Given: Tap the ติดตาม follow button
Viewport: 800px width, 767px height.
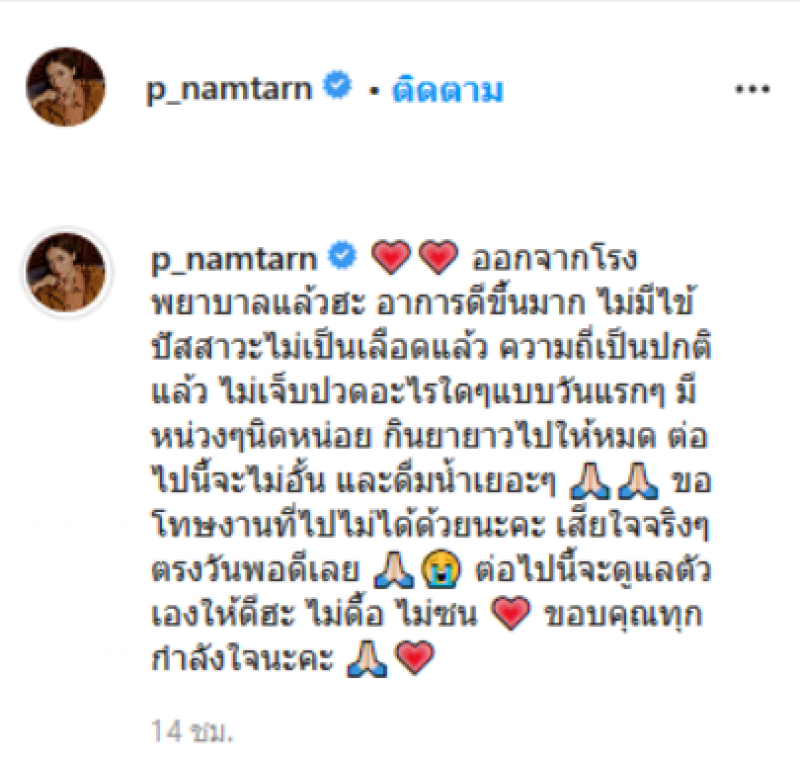Looking at the screenshot, I should (x=446, y=91).
